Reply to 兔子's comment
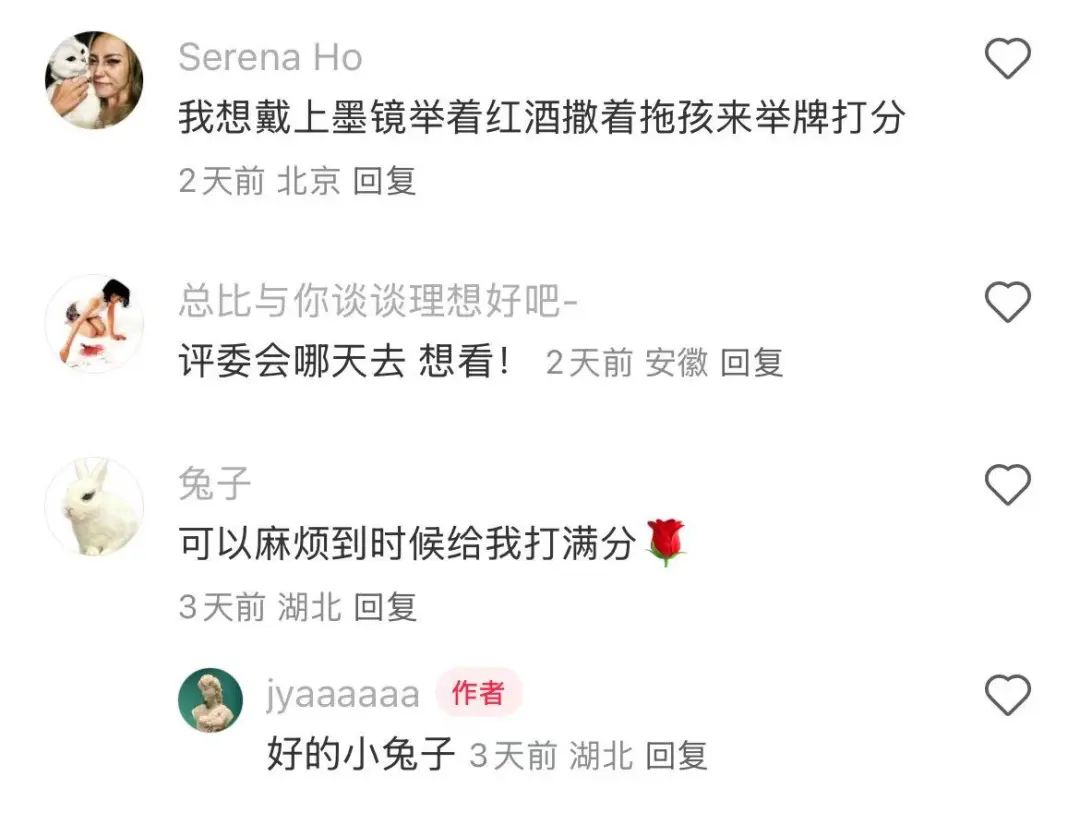 [385, 607]
